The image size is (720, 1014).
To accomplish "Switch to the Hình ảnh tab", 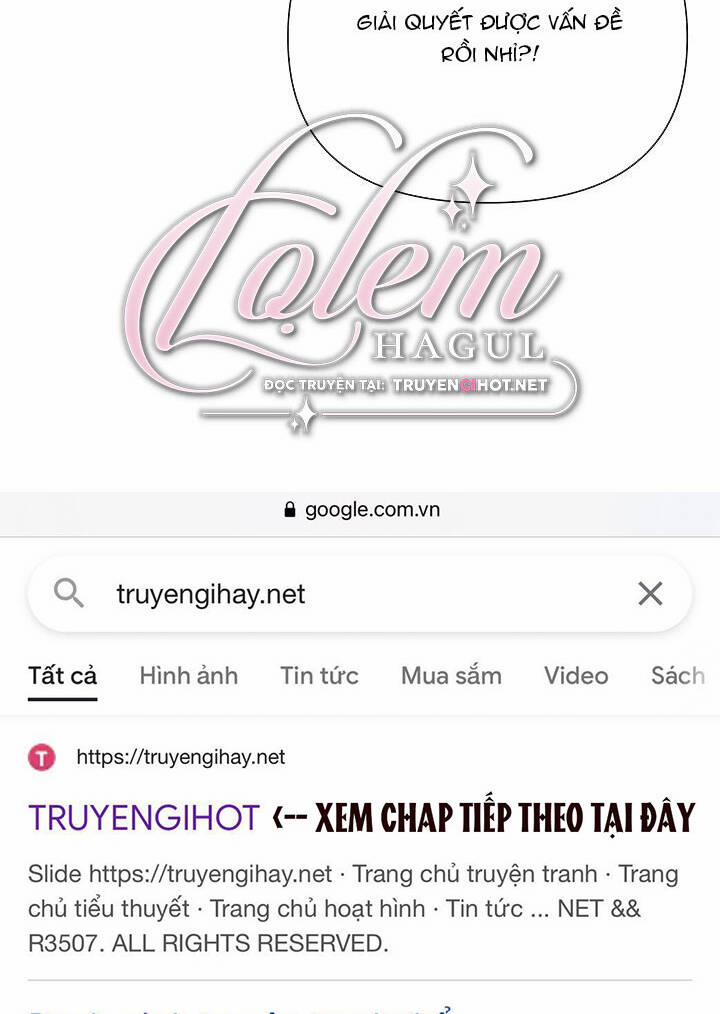I will point(188,675).
